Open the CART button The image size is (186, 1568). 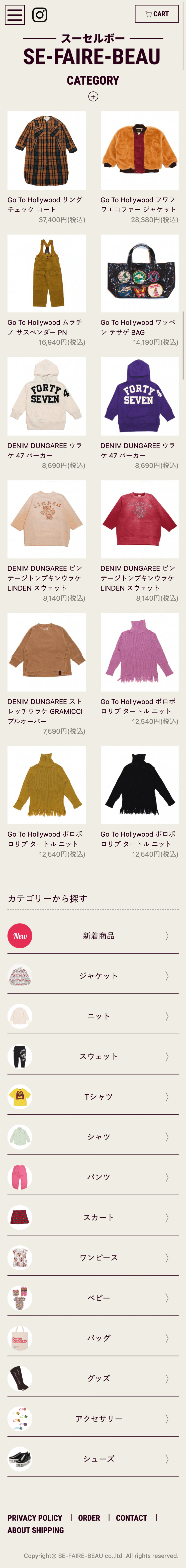tap(157, 14)
